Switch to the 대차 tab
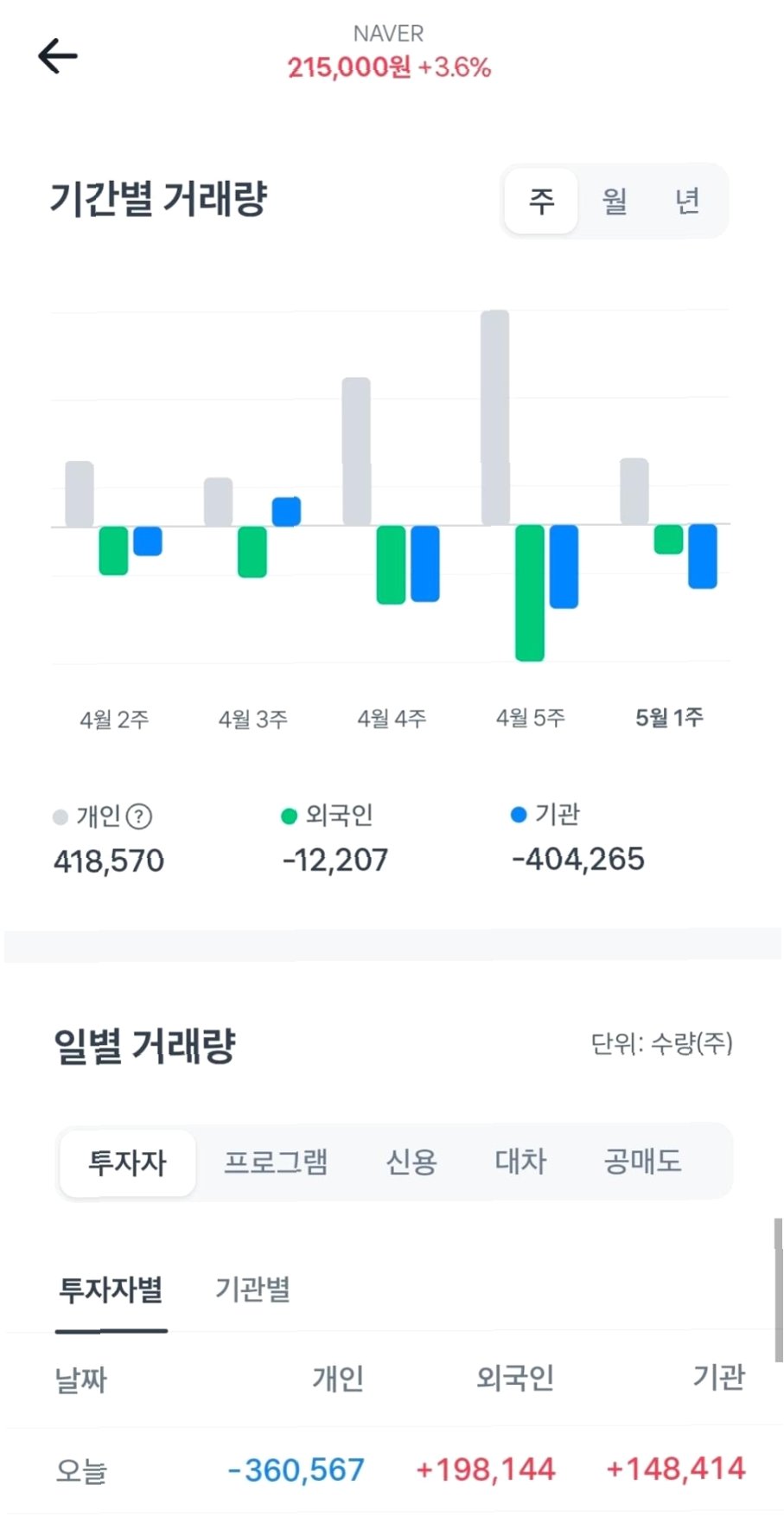Screen dimensions: 784x1517 pos(520,1162)
